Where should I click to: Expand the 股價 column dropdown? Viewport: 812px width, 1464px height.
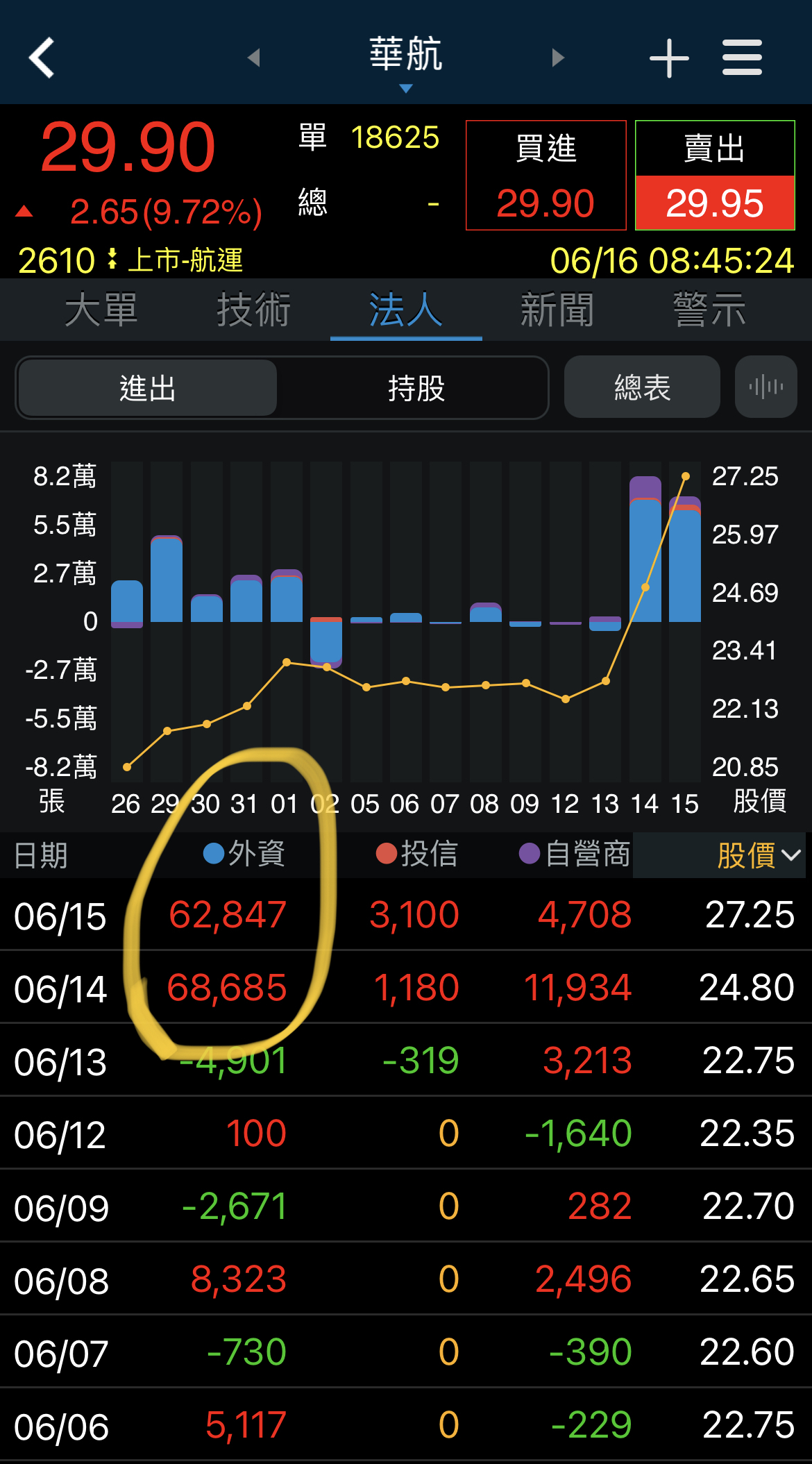click(759, 855)
